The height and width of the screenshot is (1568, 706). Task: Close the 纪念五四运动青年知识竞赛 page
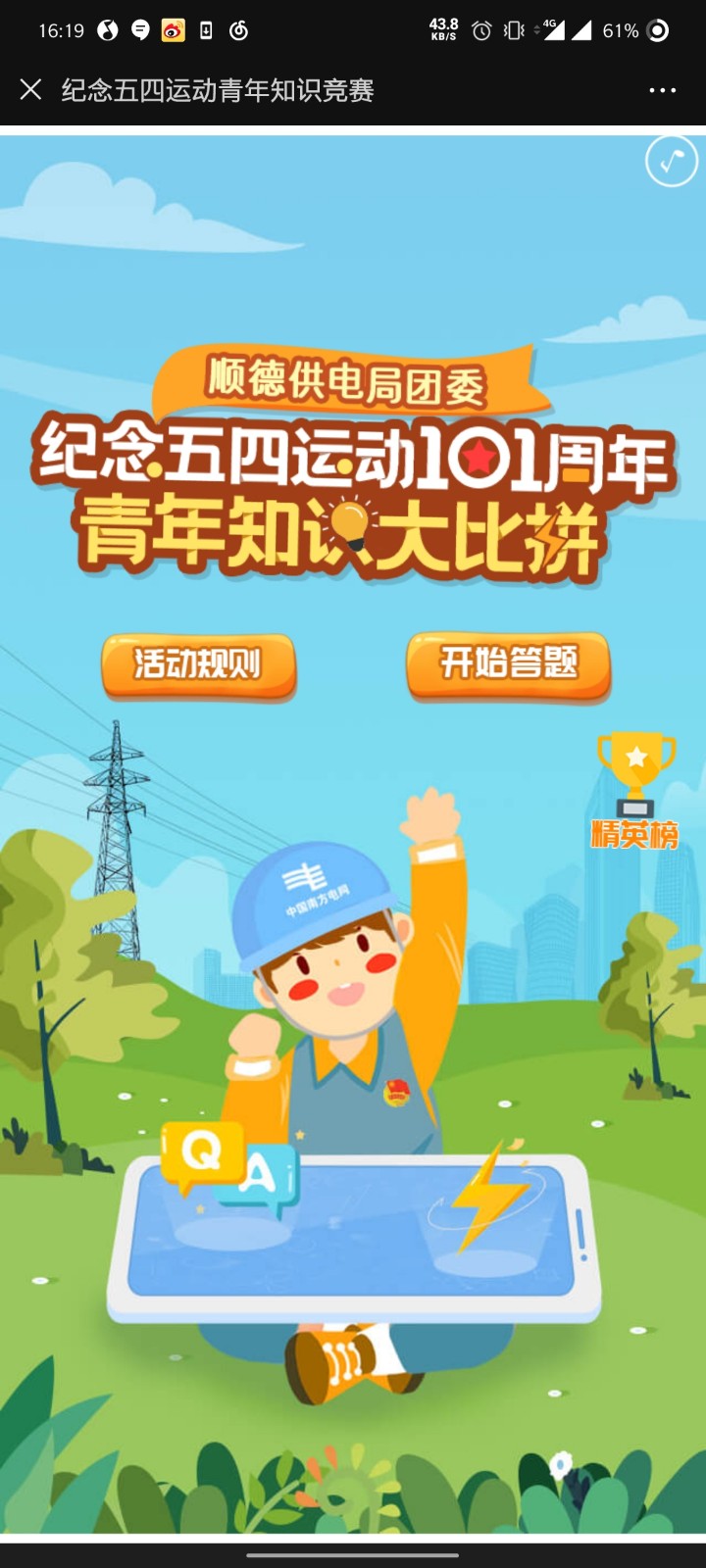30,90
